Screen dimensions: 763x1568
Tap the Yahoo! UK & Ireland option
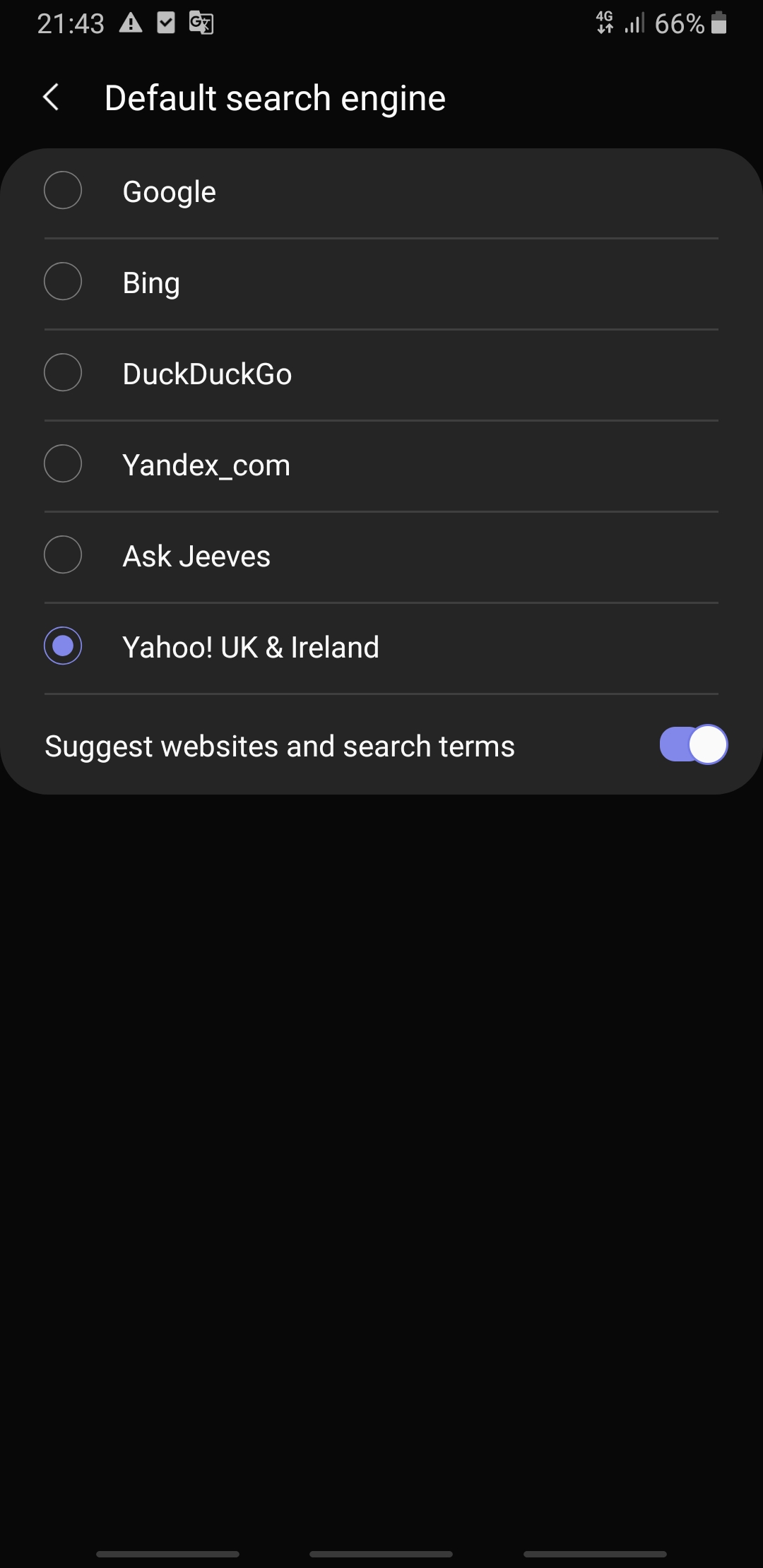tap(381, 647)
